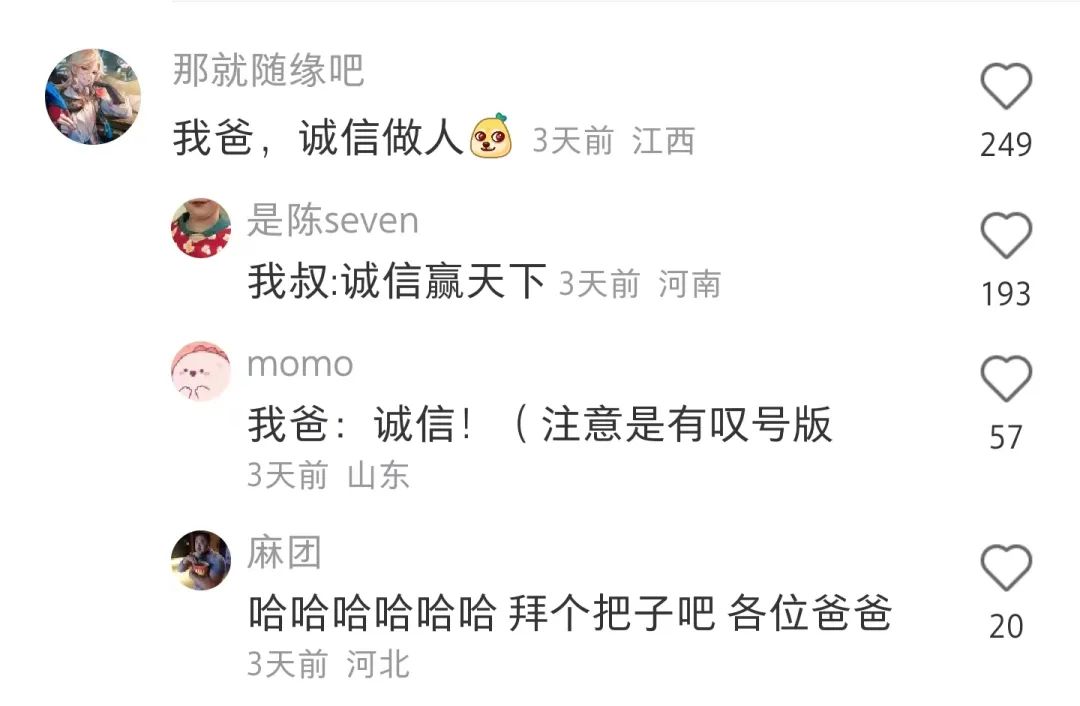The width and height of the screenshot is (1080, 706).
Task: Open 麻团's profile avatar
Action: (x=201, y=560)
